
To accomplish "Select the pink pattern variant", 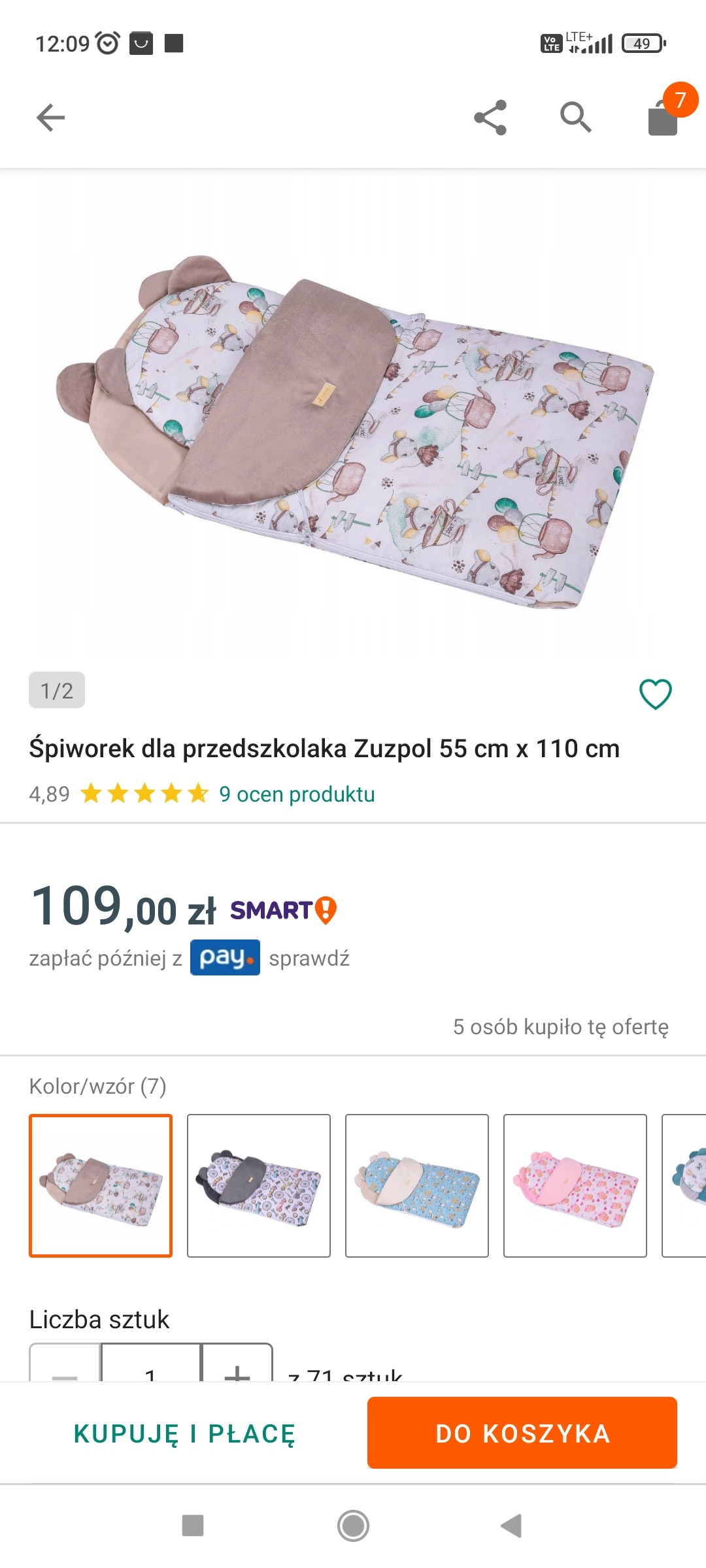I will pos(575,1186).
